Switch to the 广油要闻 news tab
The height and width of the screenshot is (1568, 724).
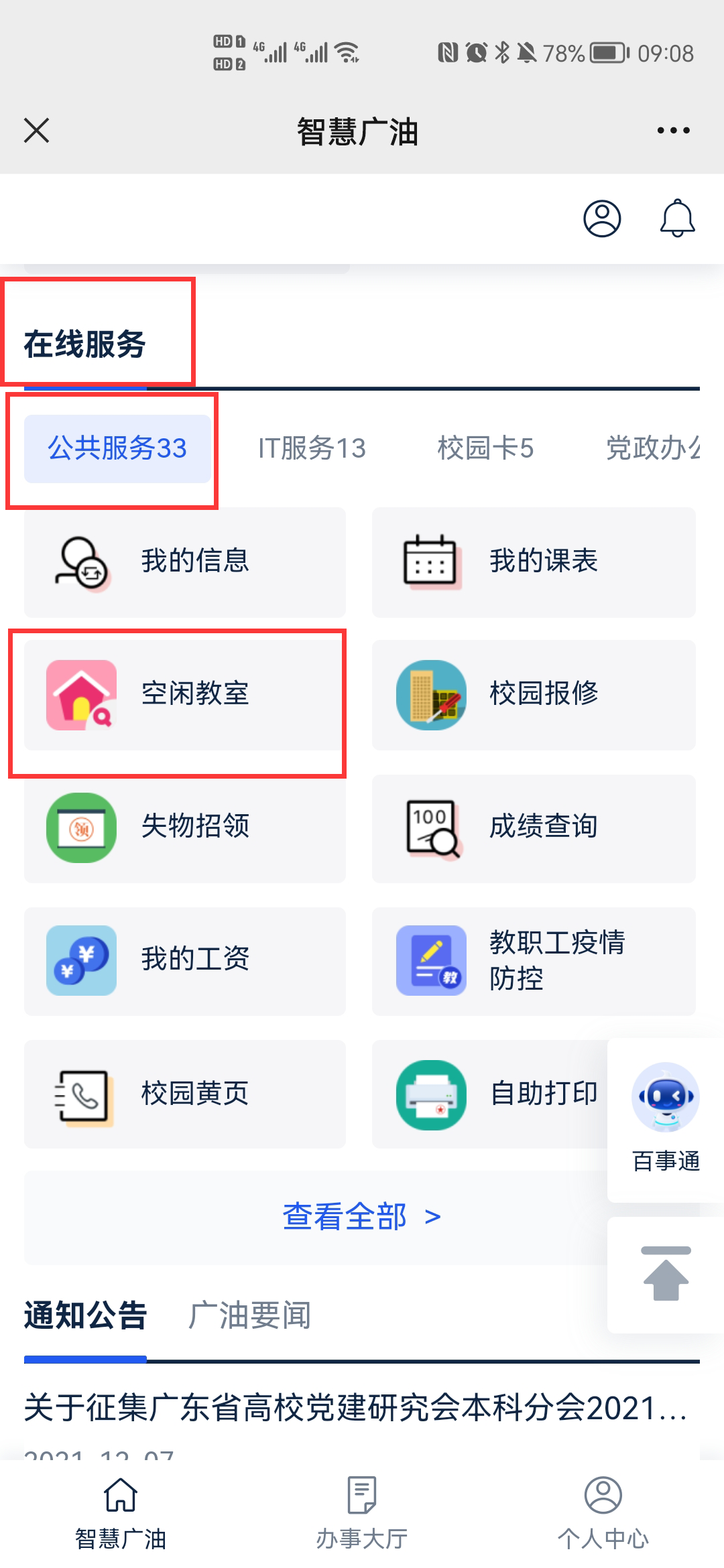249,1315
